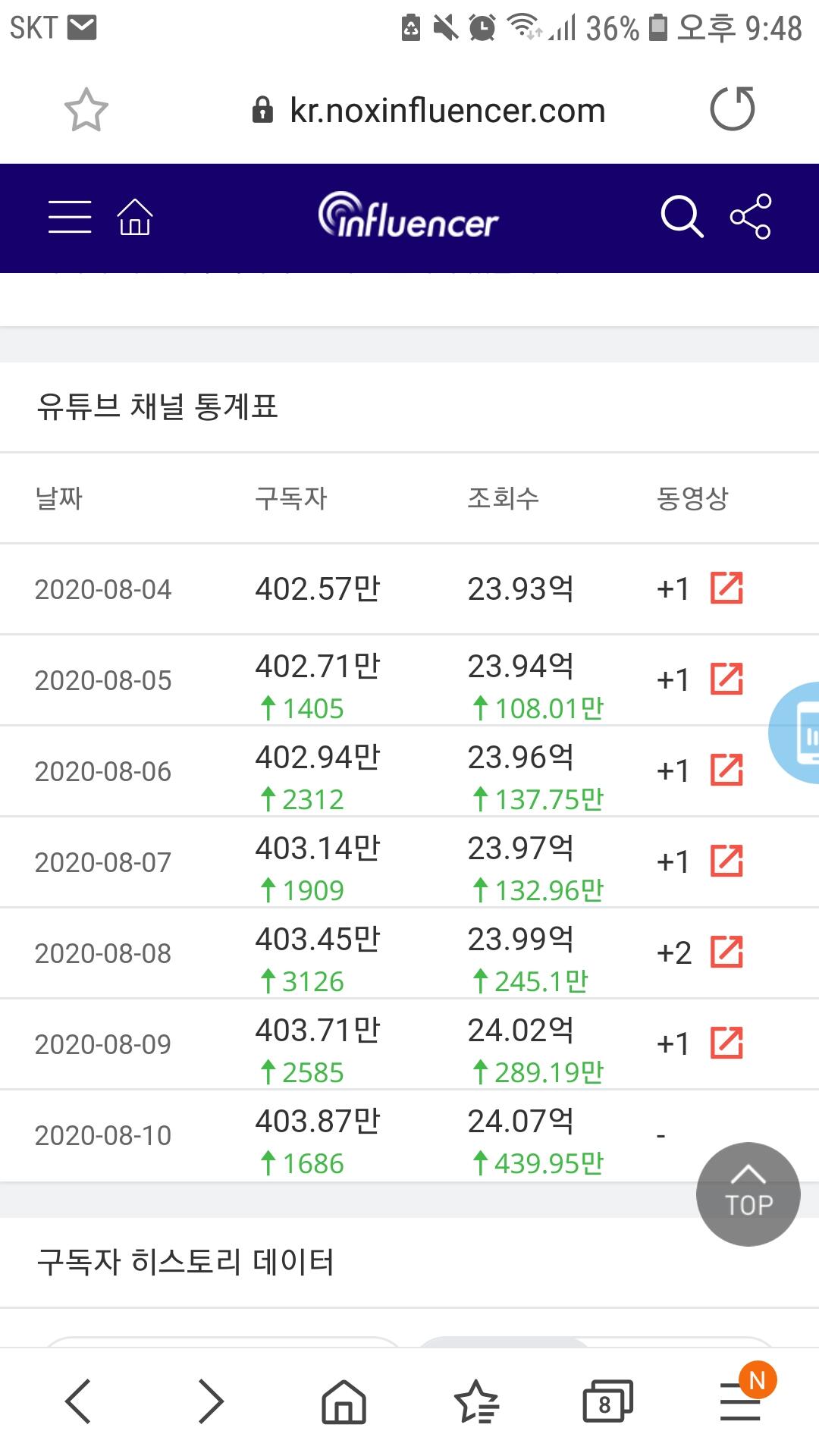
Task: Go forward in browser navigation
Action: point(211,1401)
